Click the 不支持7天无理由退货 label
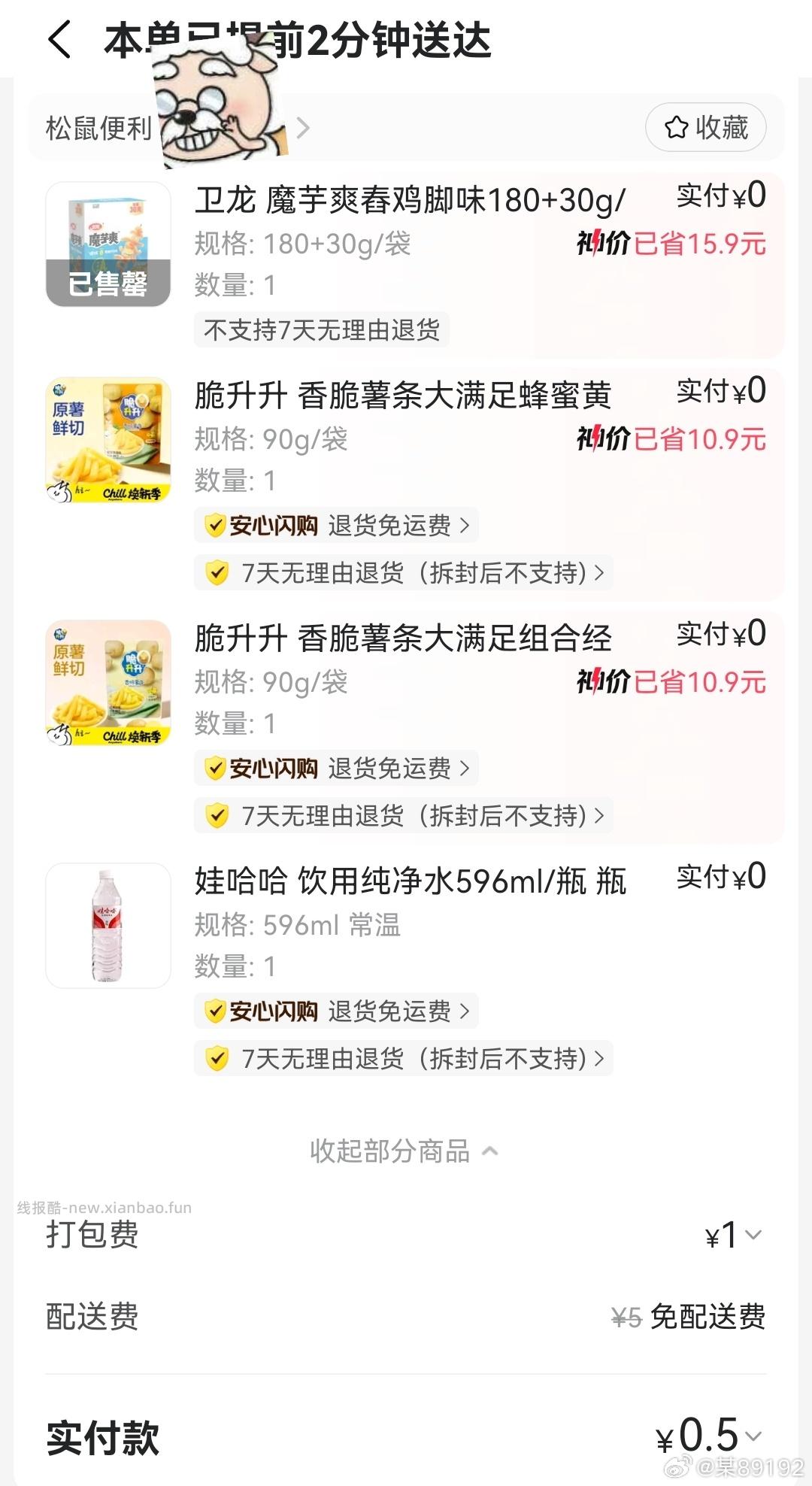This screenshot has height=1486, width=812. [x=323, y=330]
